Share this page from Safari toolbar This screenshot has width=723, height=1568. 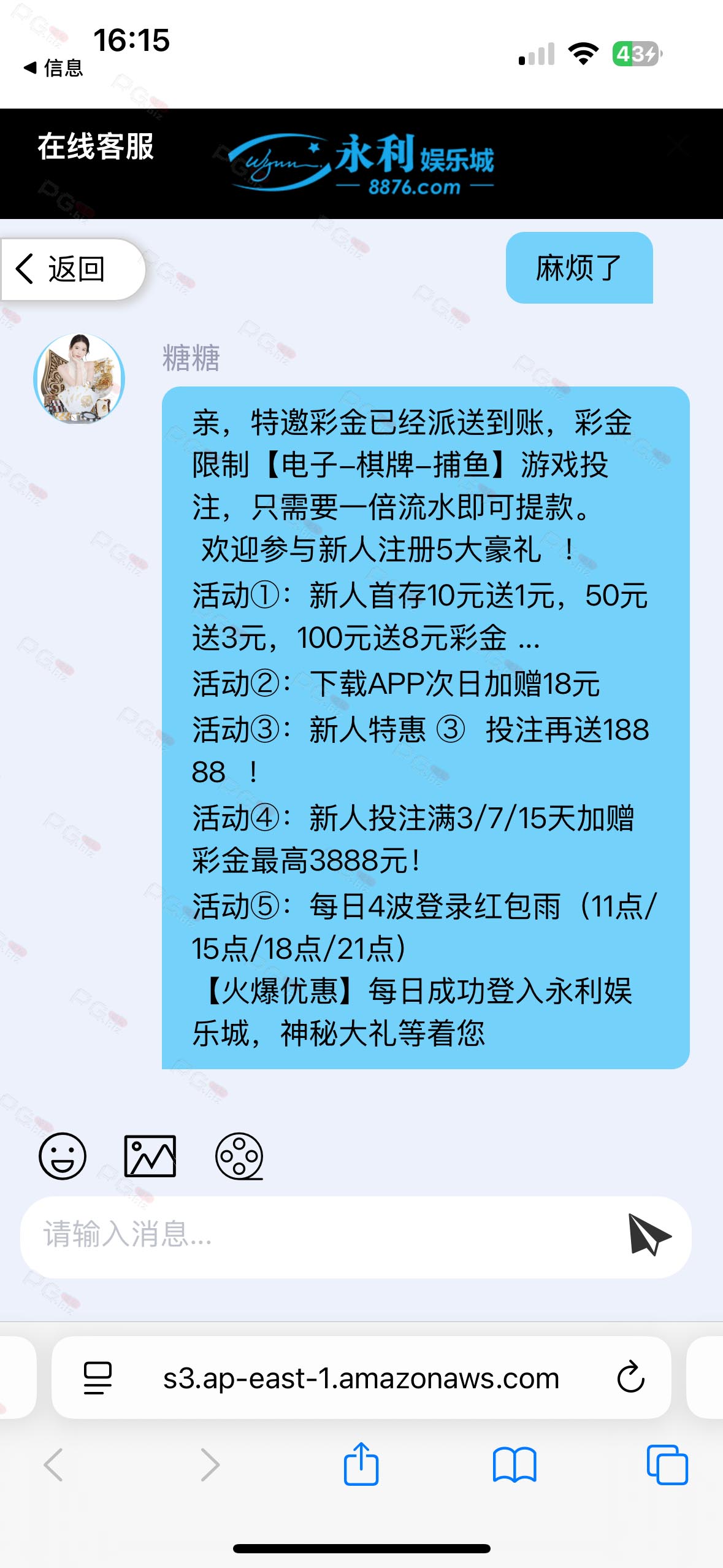[x=361, y=1464]
